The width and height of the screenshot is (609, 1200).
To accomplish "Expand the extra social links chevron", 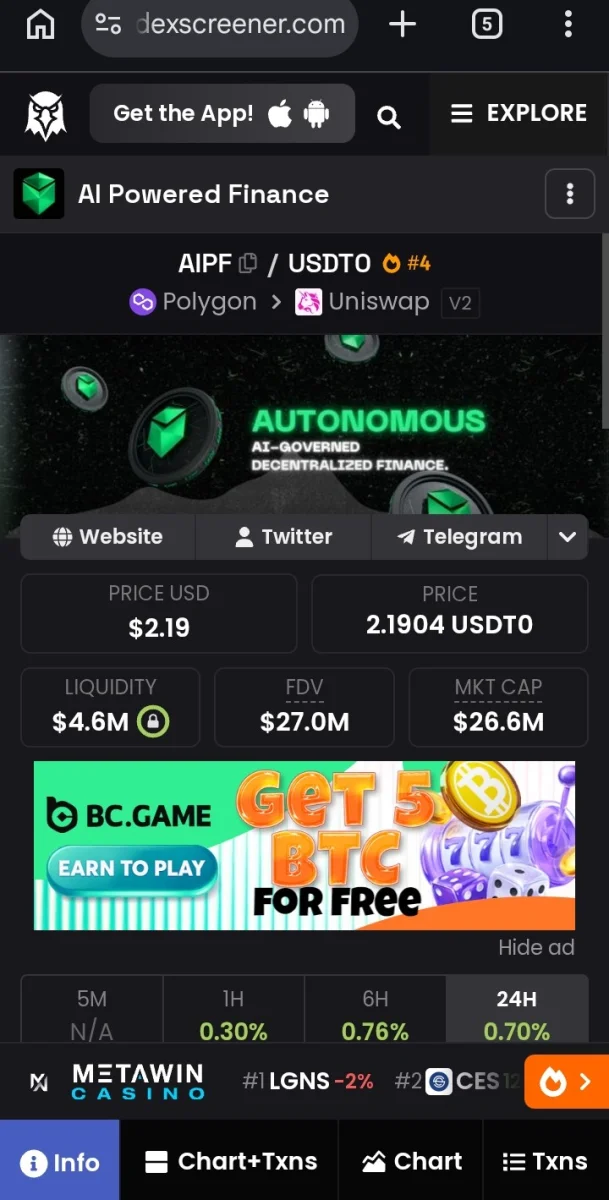I will (x=568, y=537).
